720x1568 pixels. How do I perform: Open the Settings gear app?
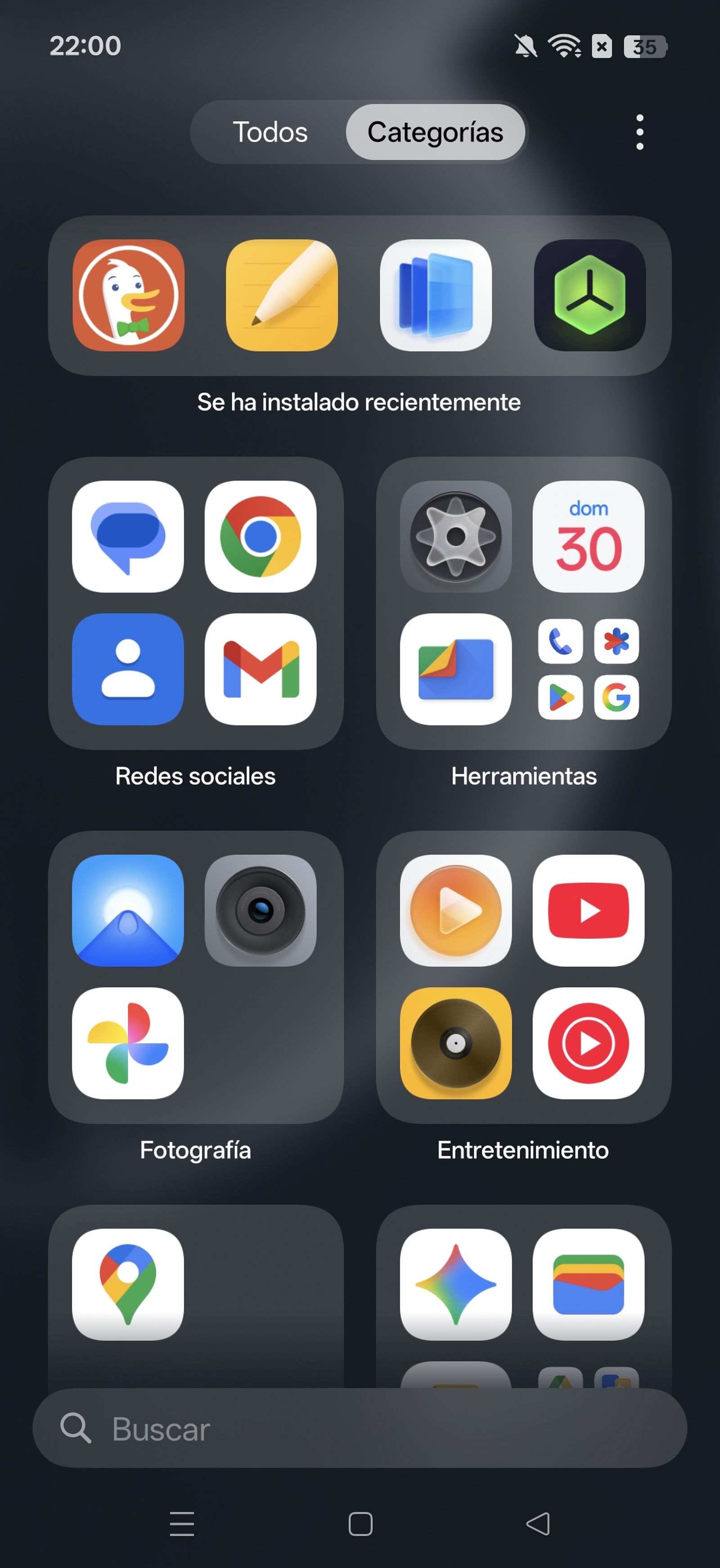pos(456,536)
